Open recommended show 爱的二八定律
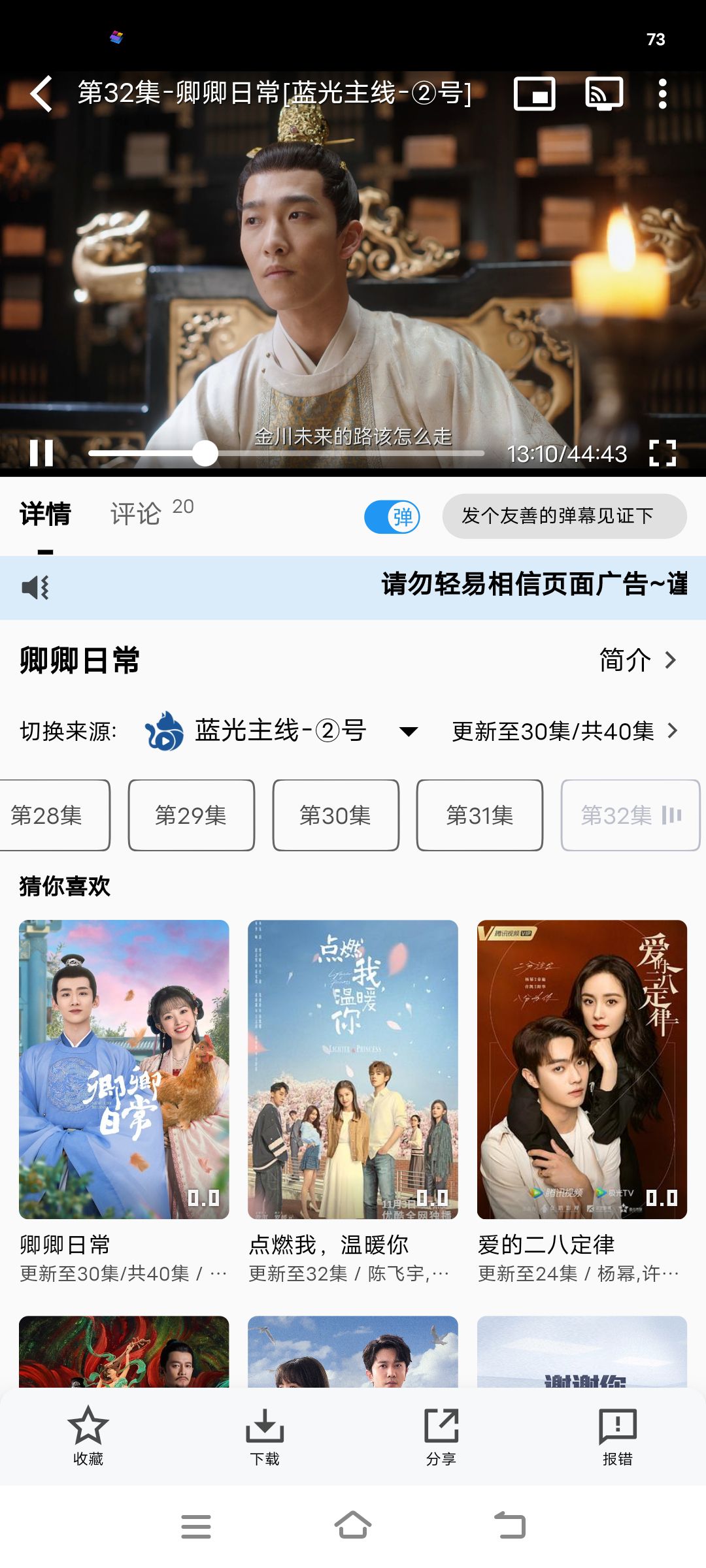This screenshot has height=1568, width=706. pyautogui.click(x=582, y=1070)
